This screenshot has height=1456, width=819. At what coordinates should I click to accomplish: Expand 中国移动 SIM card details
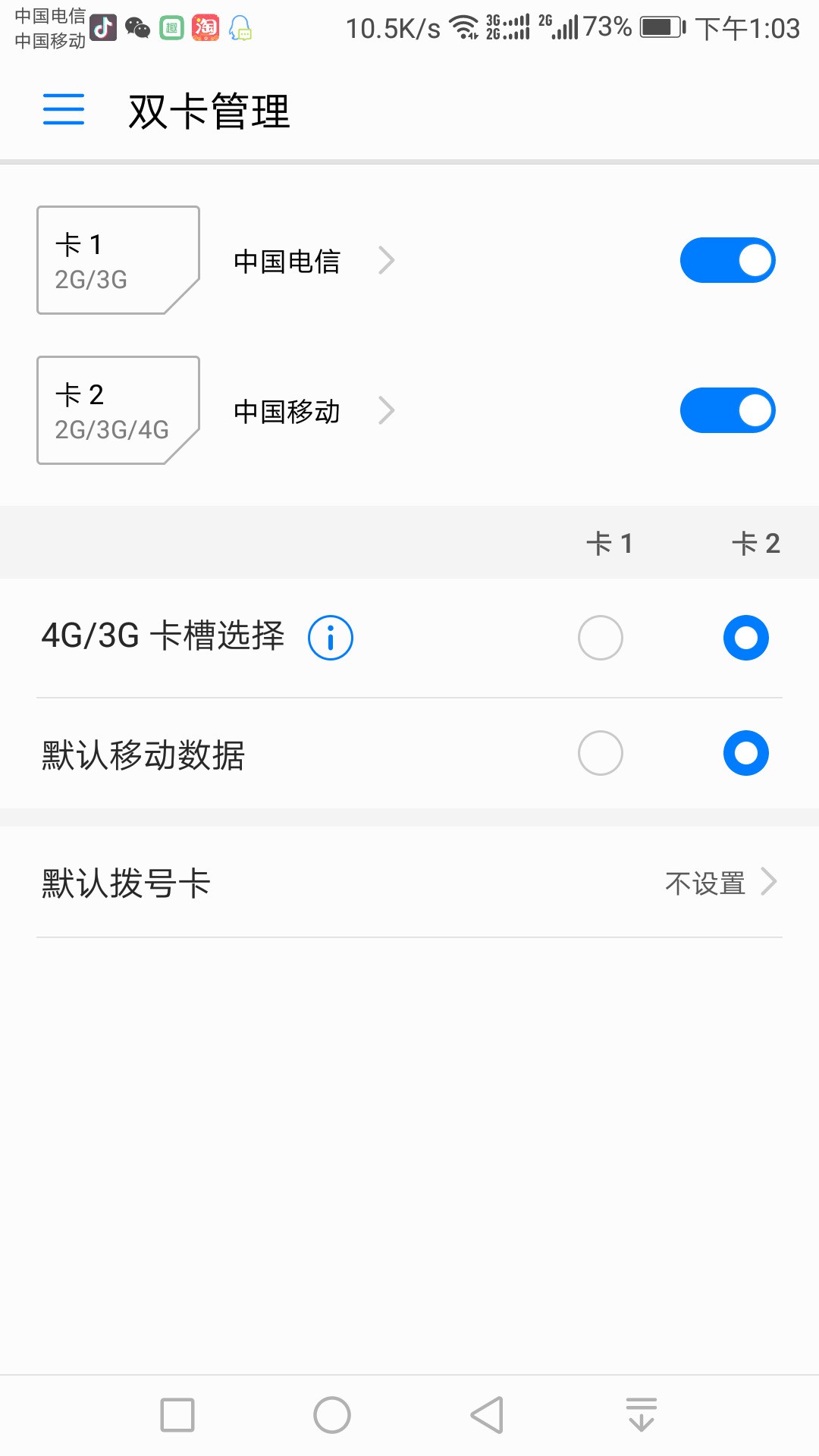coord(388,410)
